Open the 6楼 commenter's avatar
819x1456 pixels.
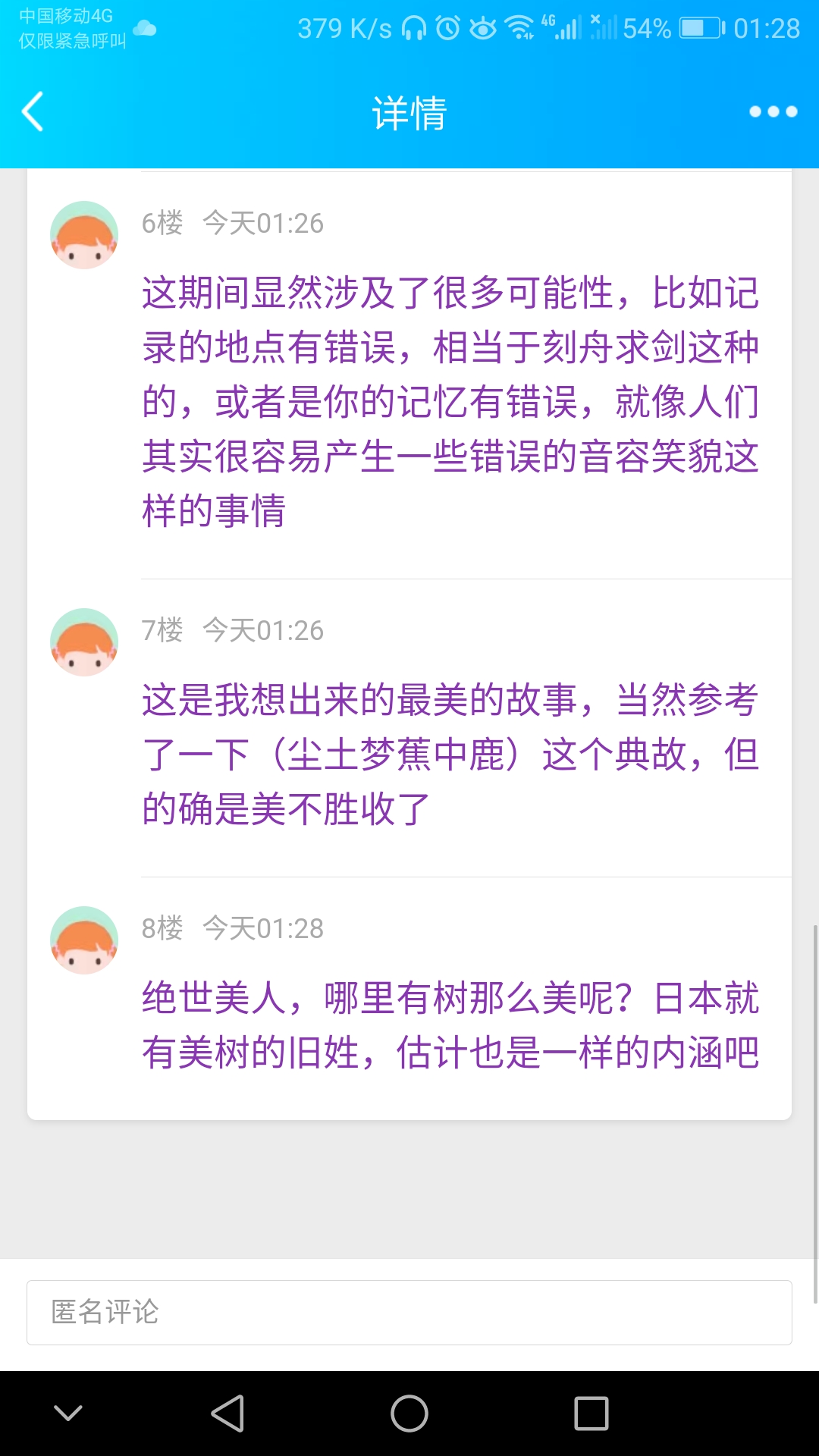coord(84,234)
